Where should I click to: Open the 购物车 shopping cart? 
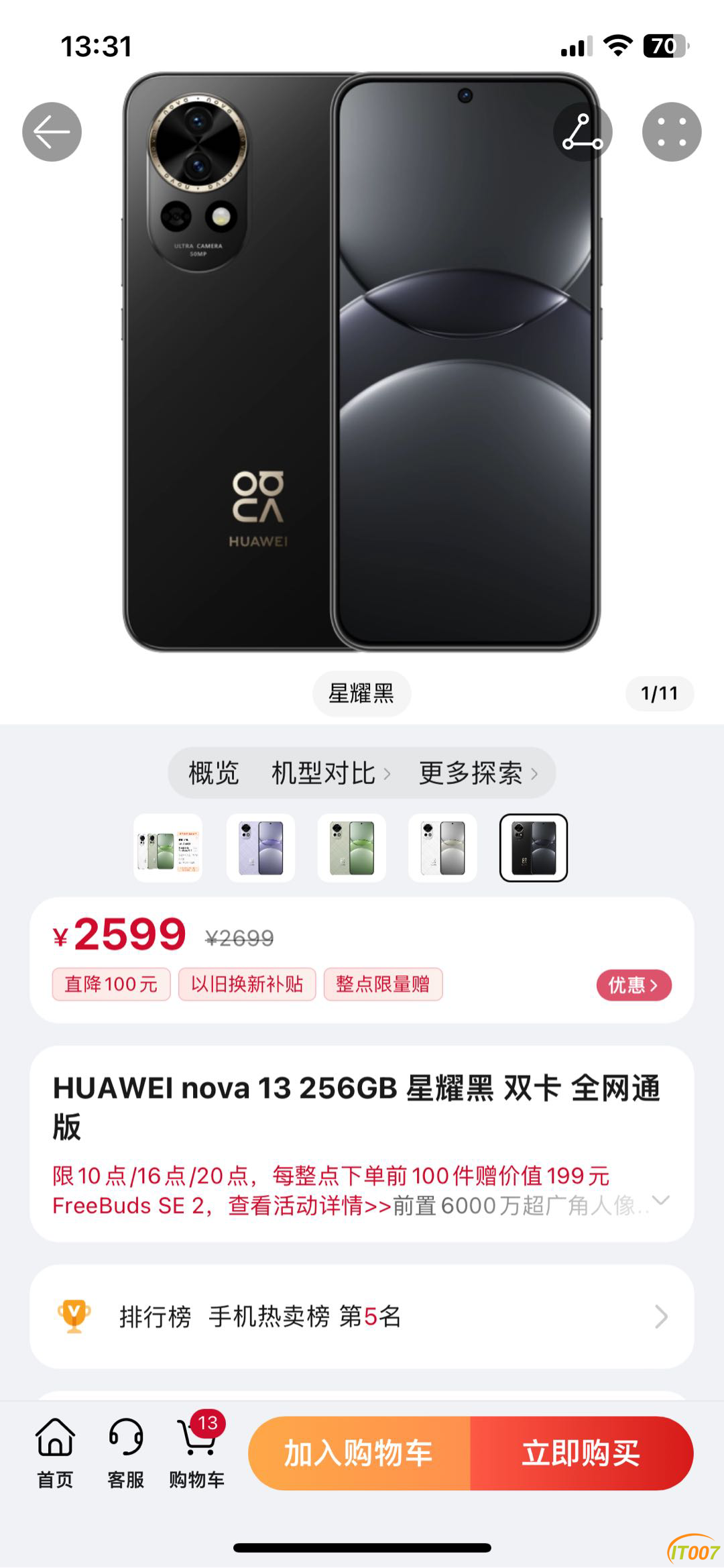[197, 1452]
